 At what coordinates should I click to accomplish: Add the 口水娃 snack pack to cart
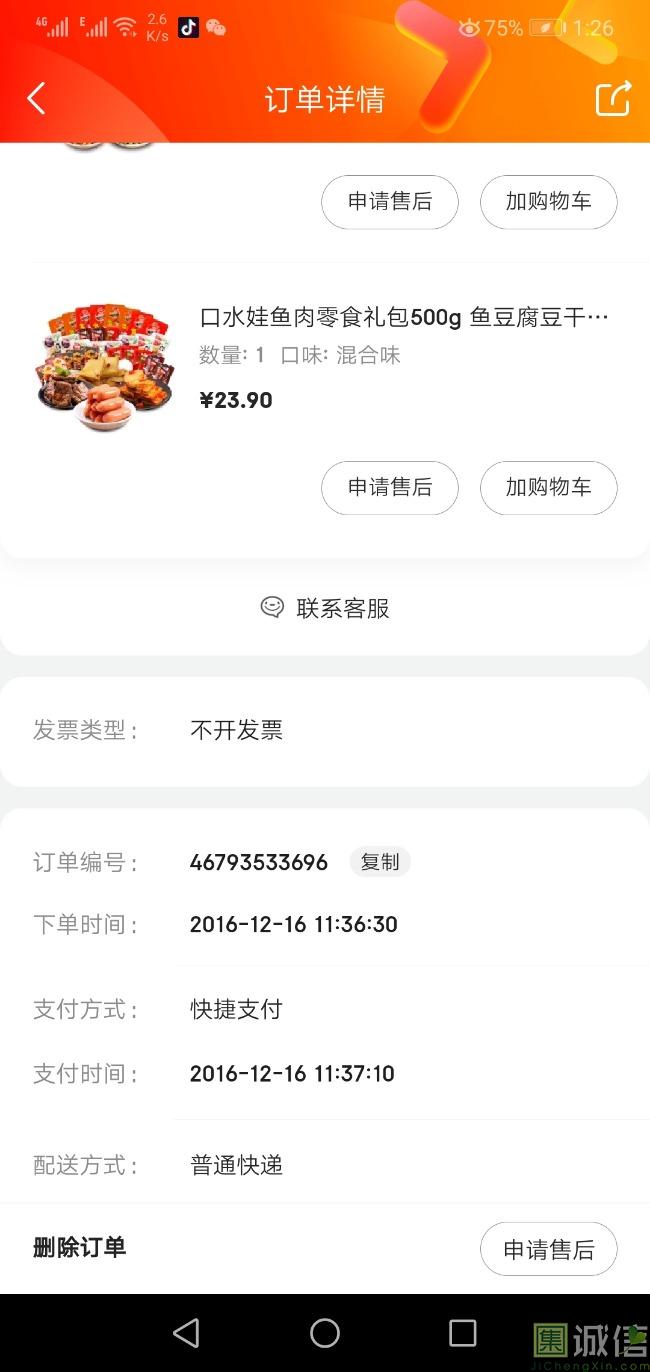[x=548, y=488]
